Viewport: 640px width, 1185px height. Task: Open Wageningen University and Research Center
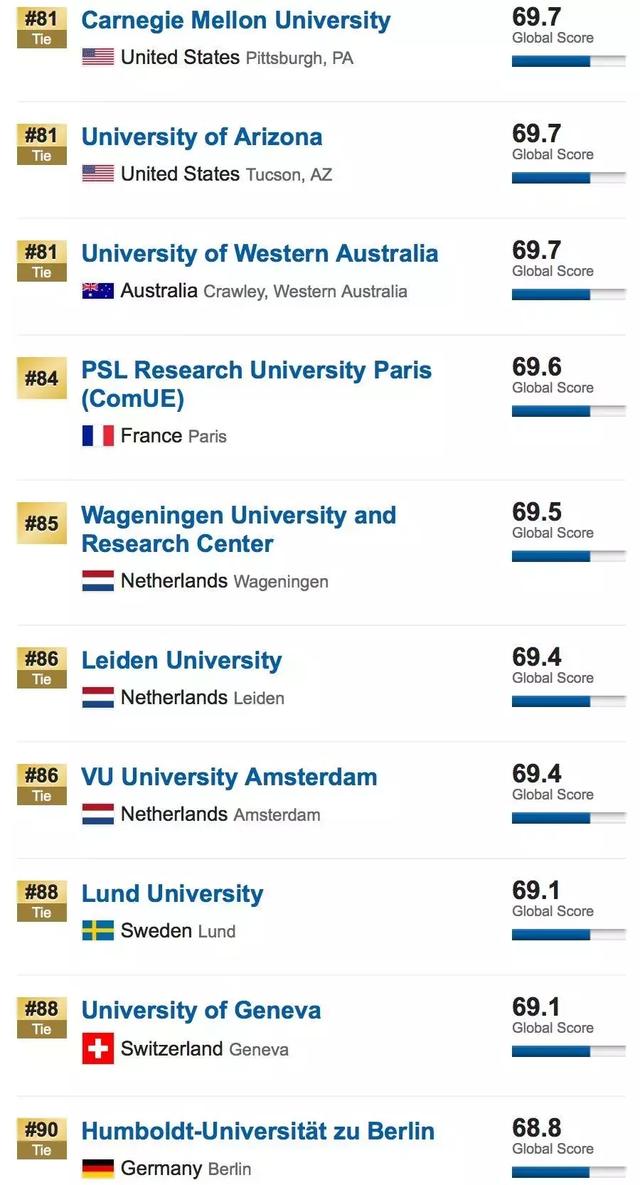238,529
